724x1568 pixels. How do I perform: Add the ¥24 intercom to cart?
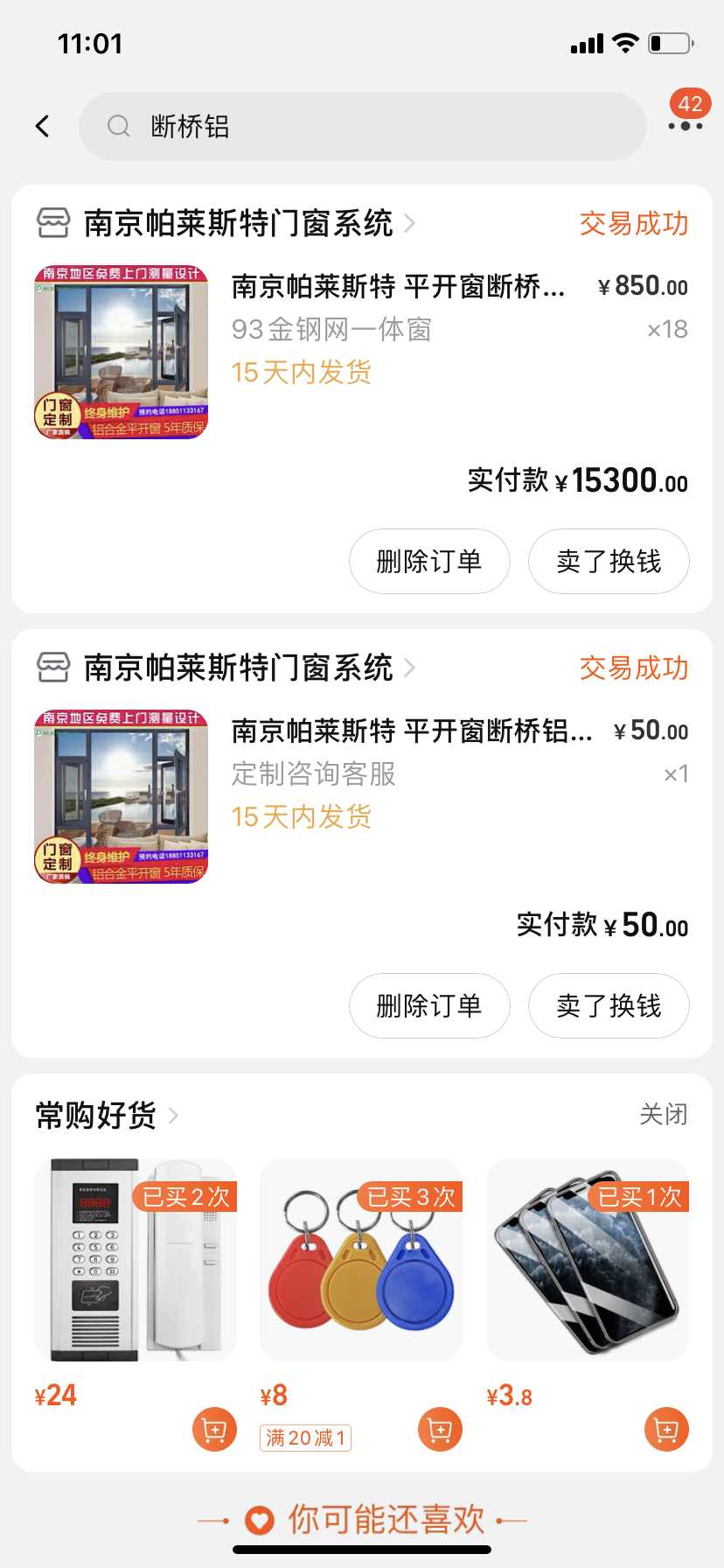point(214,1430)
